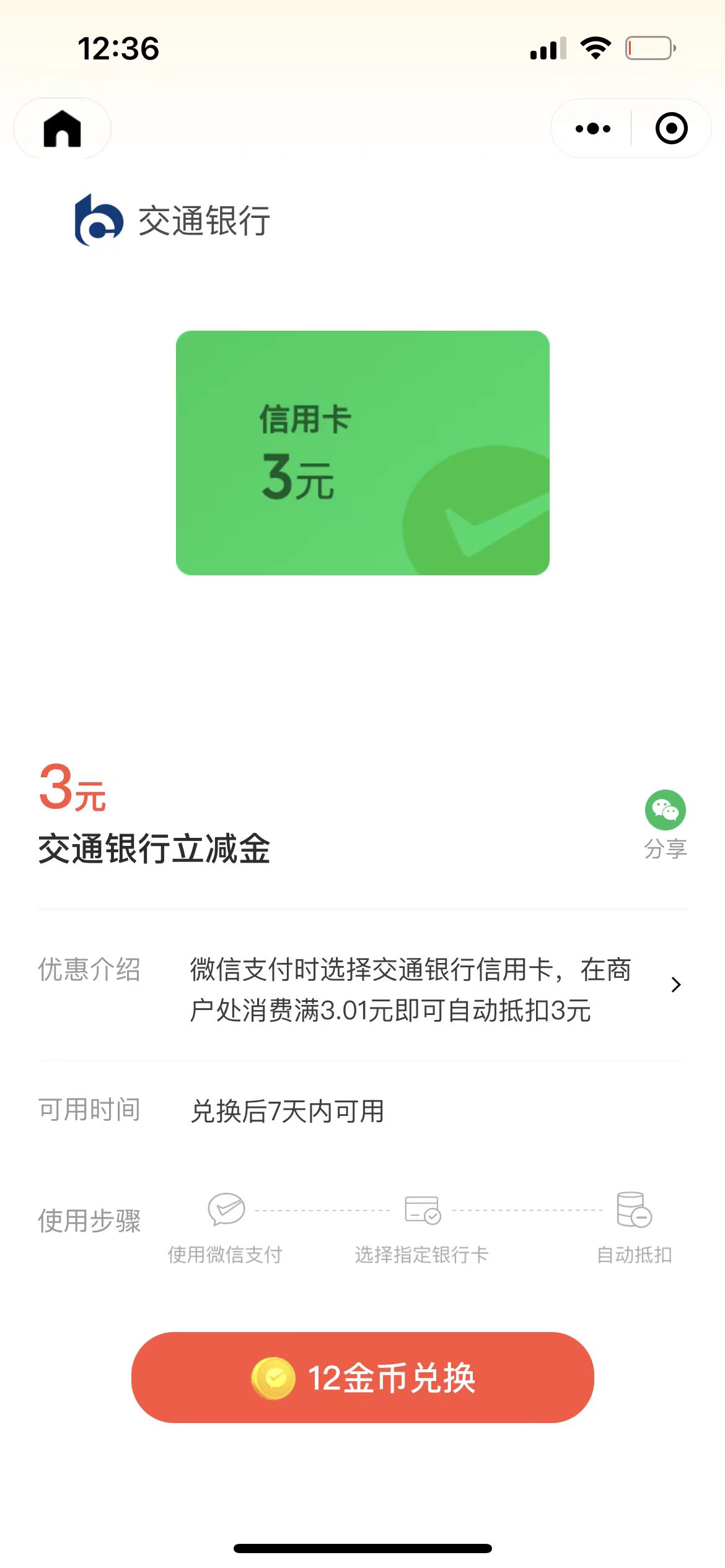Close the mini program with the circle button

pyautogui.click(x=671, y=128)
